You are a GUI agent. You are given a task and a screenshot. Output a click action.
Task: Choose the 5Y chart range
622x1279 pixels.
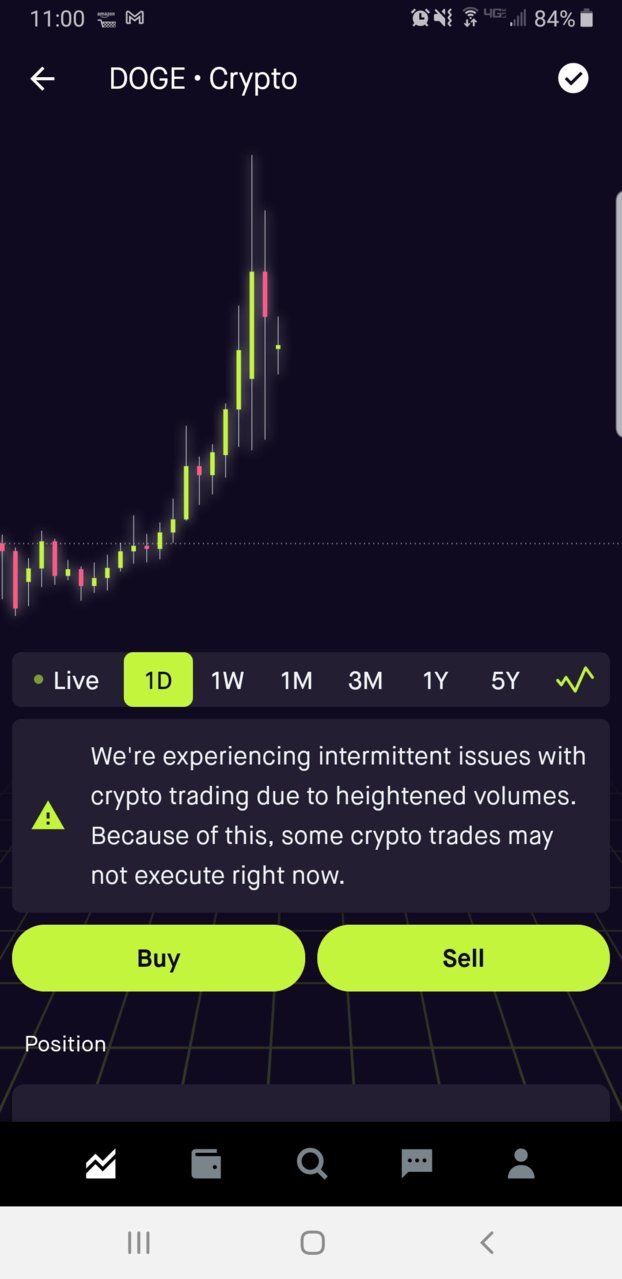point(505,680)
